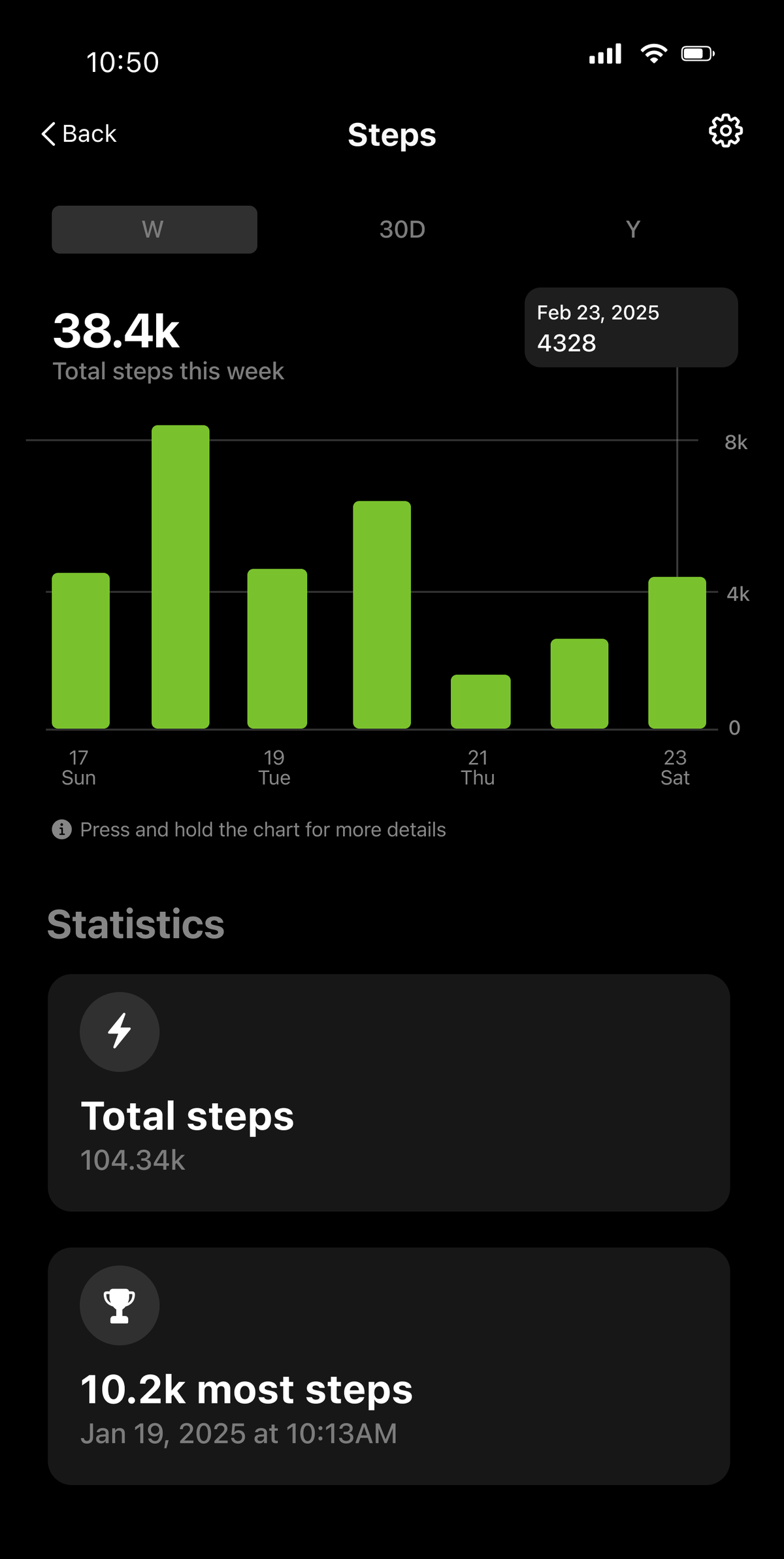The width and height of the screenshot is (784, 1559).
Task: Toggle to the W weekly view
Action: click(x=154, y=229)
